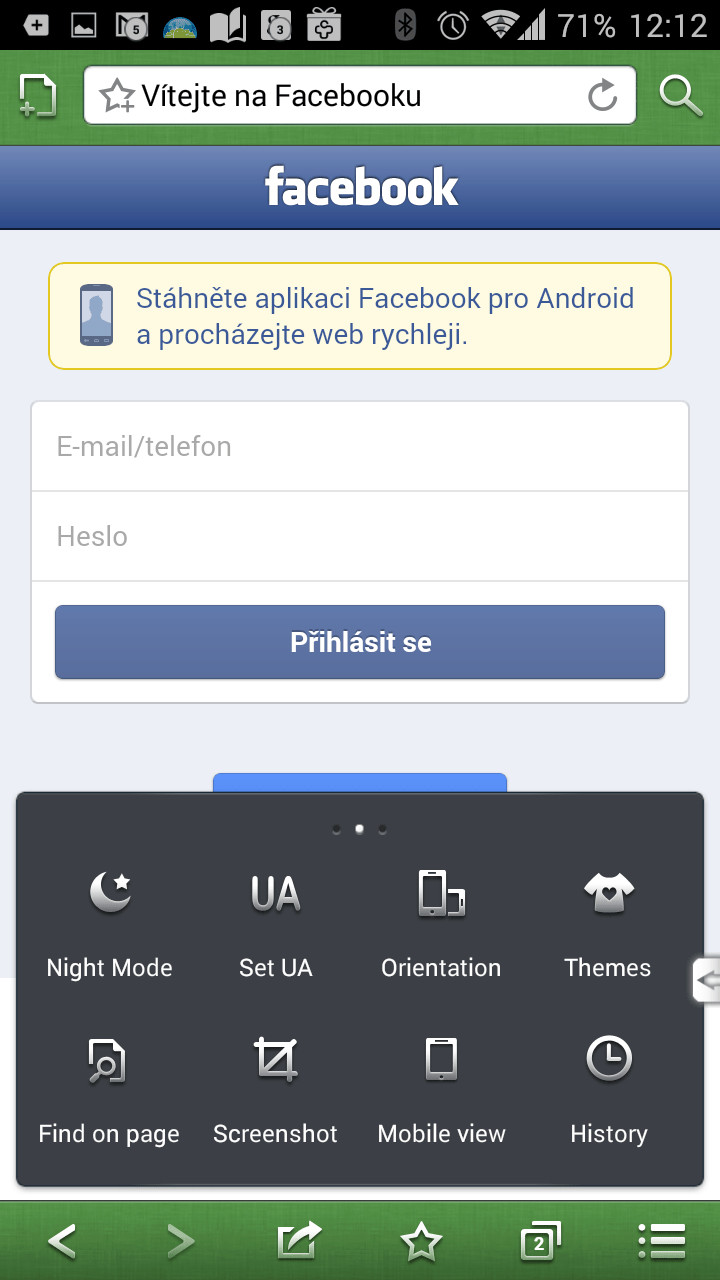The width and height of the screenshot is (720, 1280).
Task: Share the current page
Action: (300, 1241)
